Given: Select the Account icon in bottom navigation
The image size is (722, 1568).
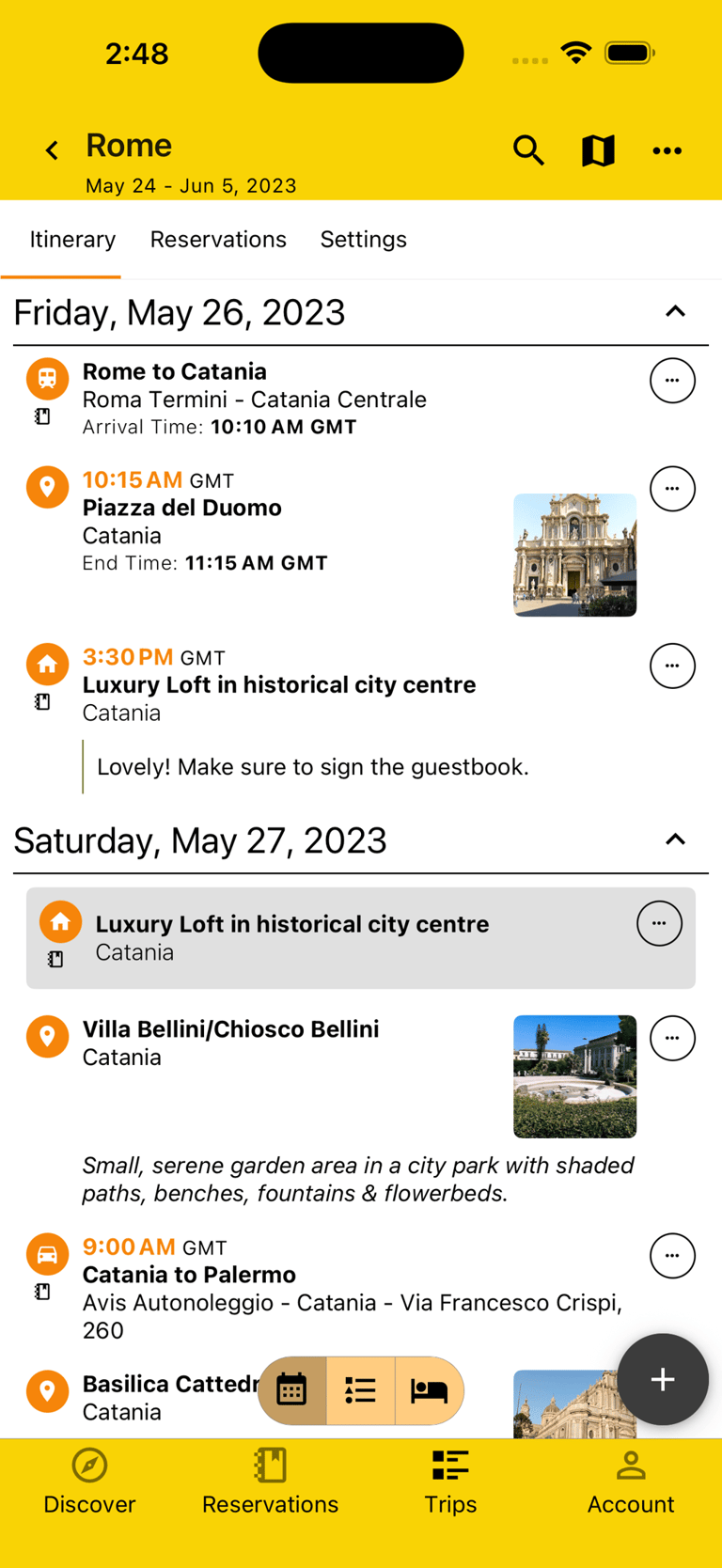Looking at the screenshot, I should 631,1465.
